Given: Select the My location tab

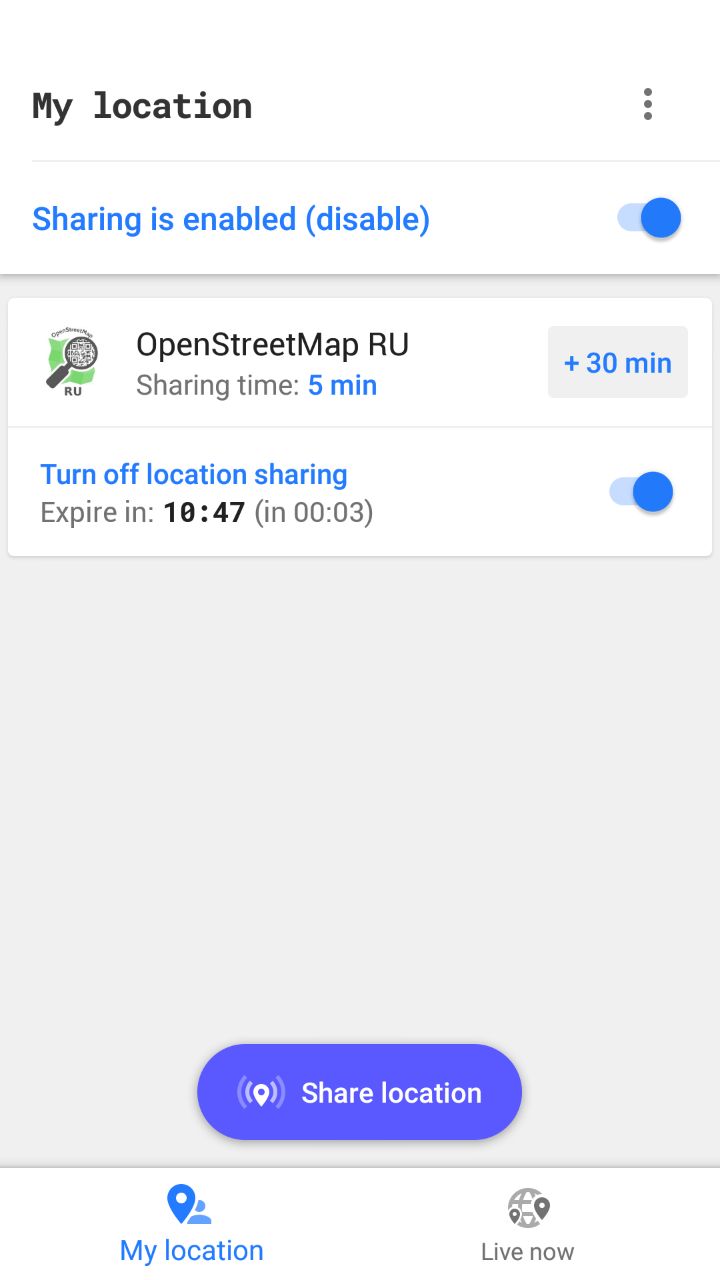Looking at the screenshot, I should (x=191, y=1225).
